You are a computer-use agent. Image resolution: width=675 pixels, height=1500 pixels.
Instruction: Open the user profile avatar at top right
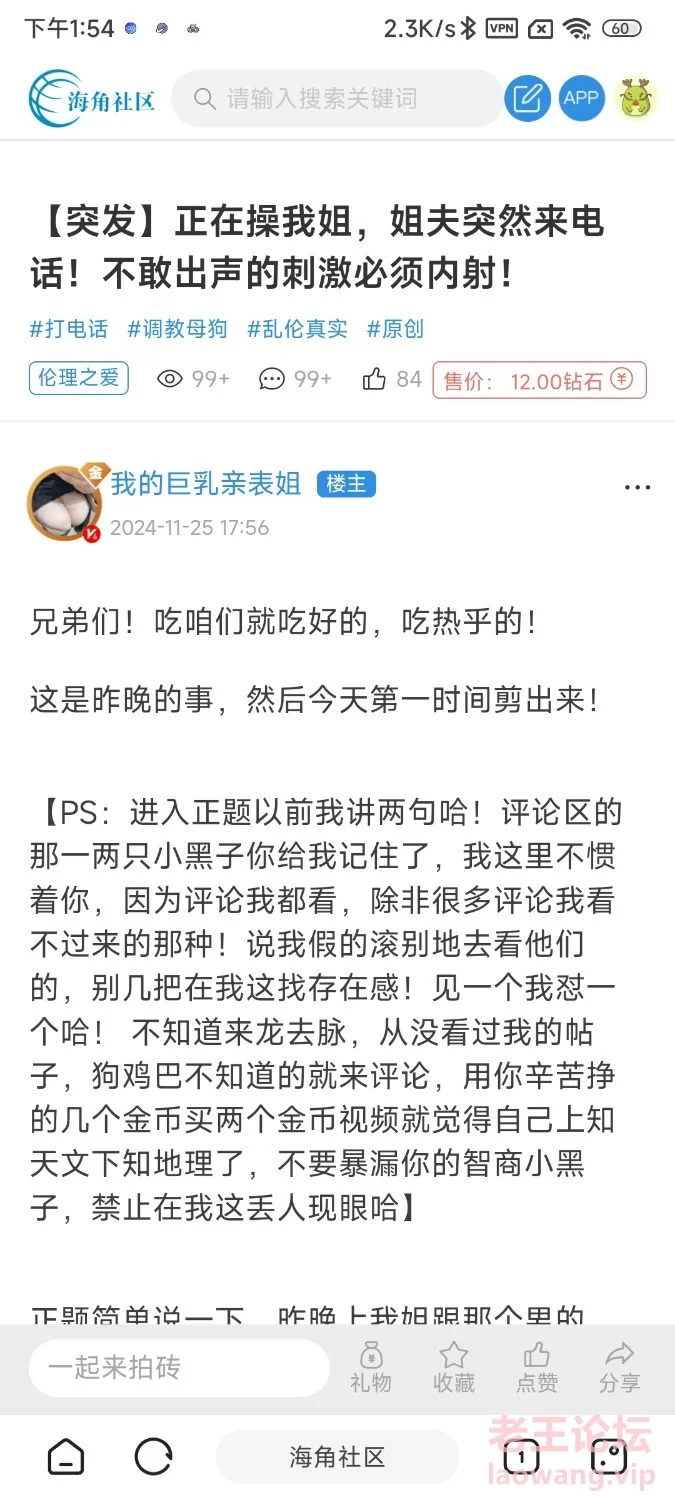pos(636,98)
